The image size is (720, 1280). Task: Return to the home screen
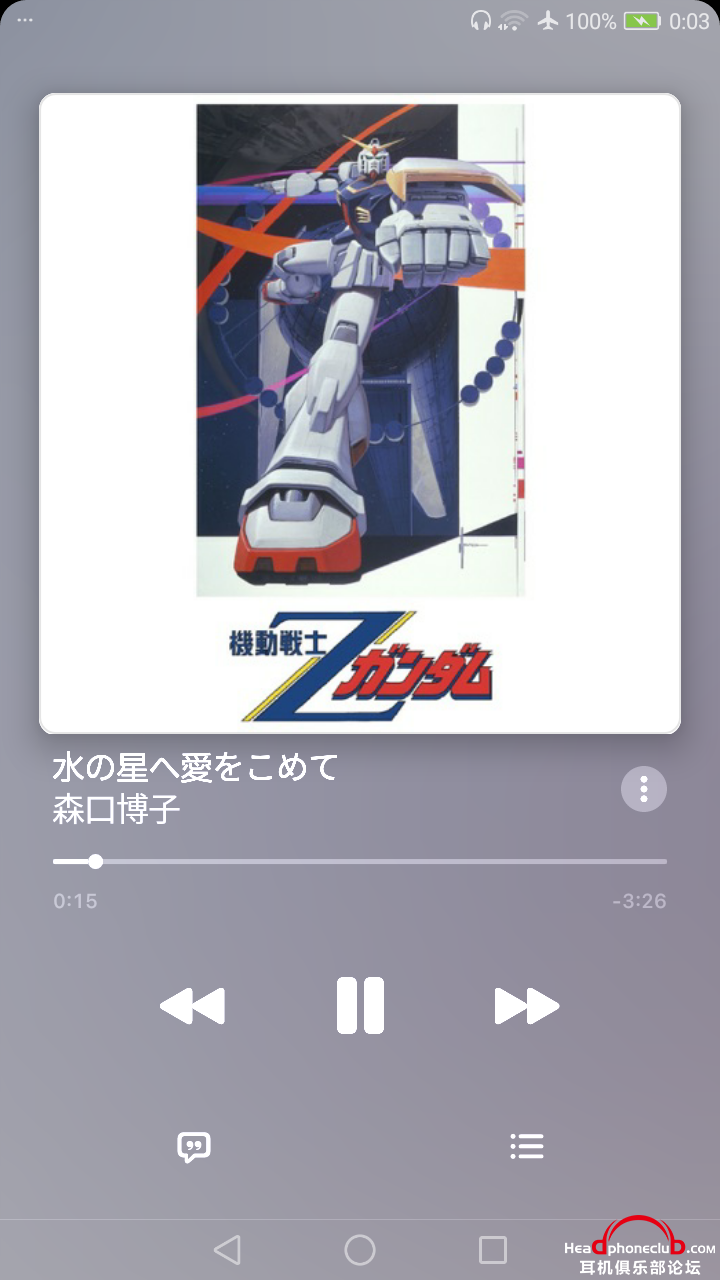click(360, 1250)
